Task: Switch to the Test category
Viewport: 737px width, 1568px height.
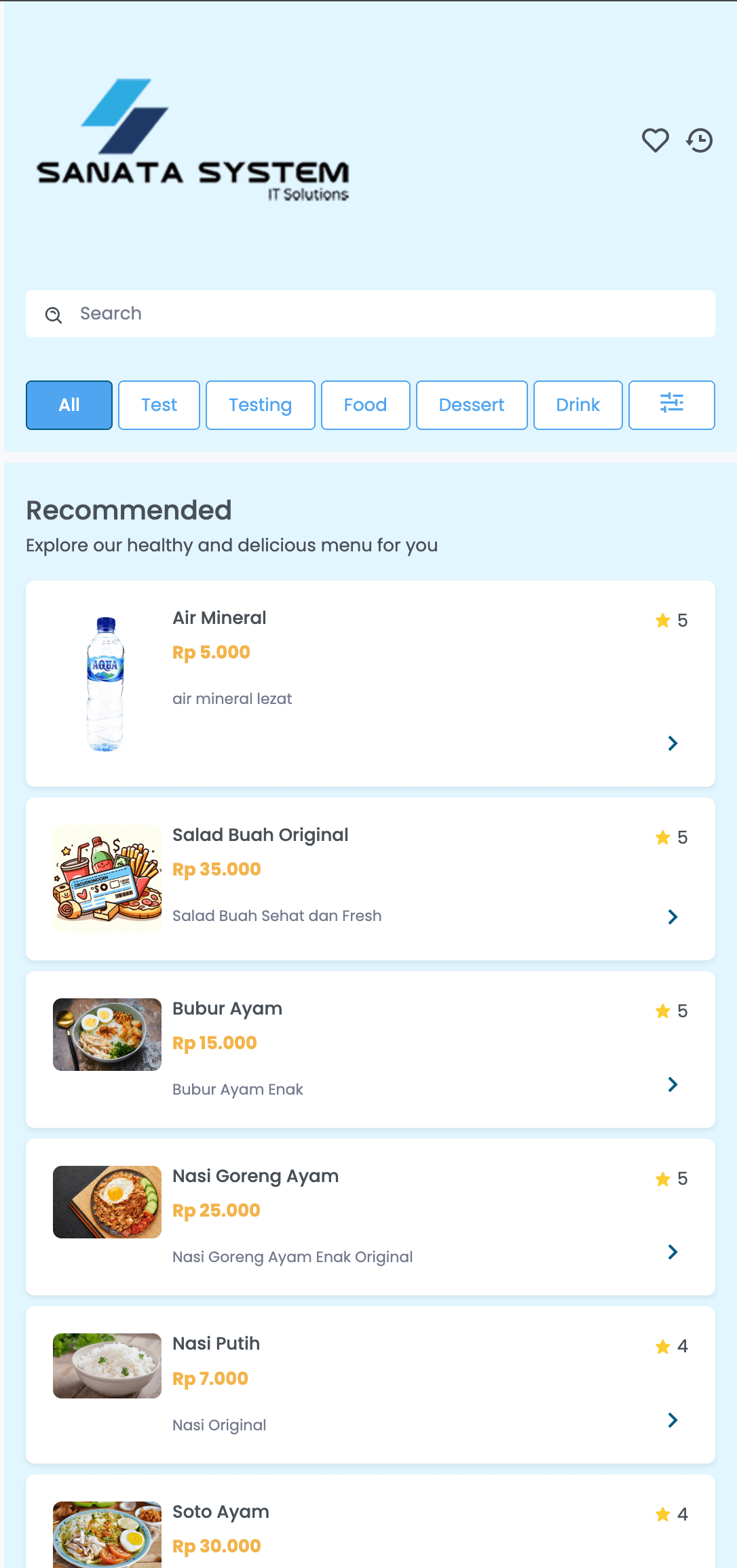Action: (x=159, y=405)
